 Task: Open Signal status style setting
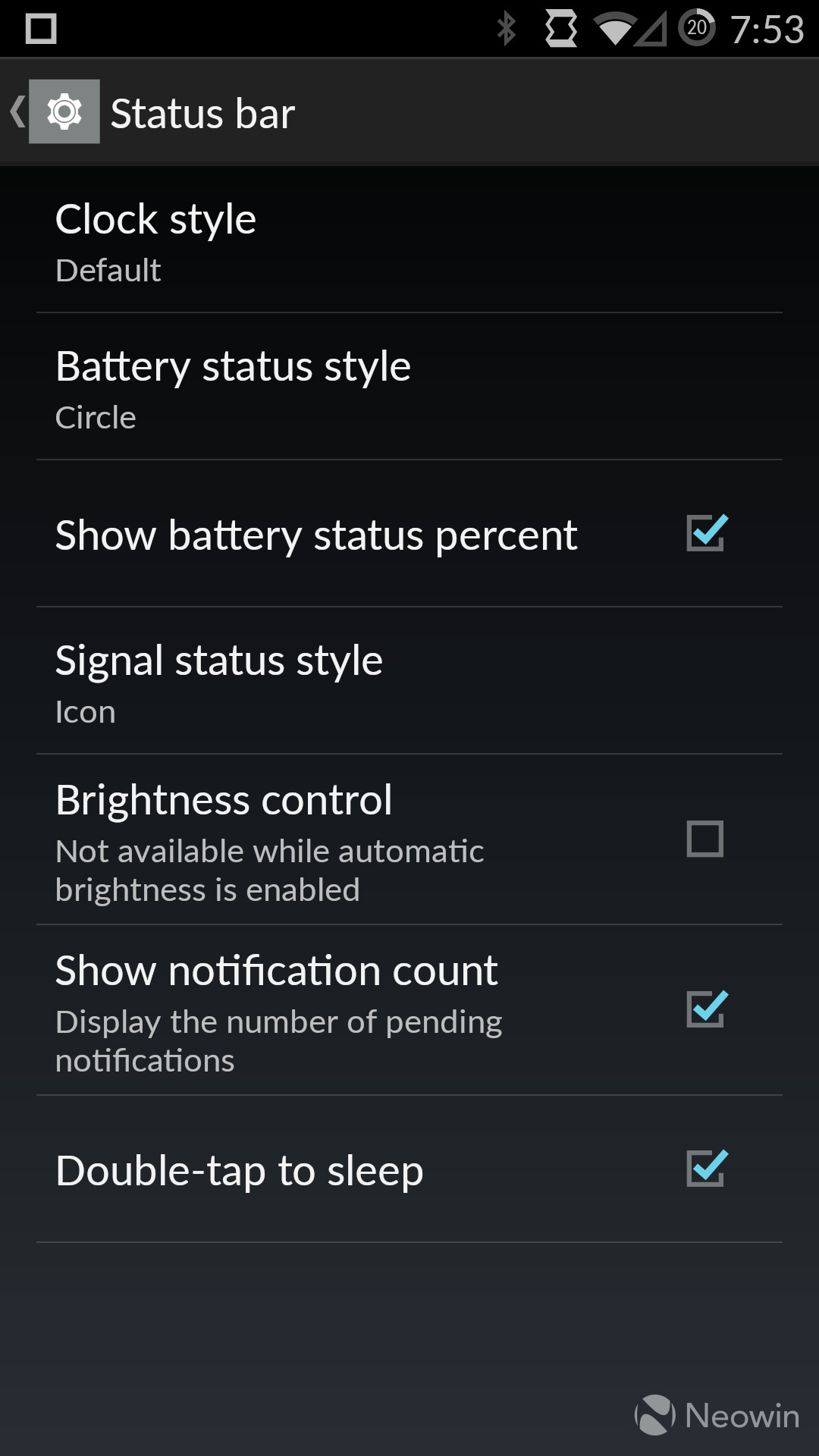point(409,681)
